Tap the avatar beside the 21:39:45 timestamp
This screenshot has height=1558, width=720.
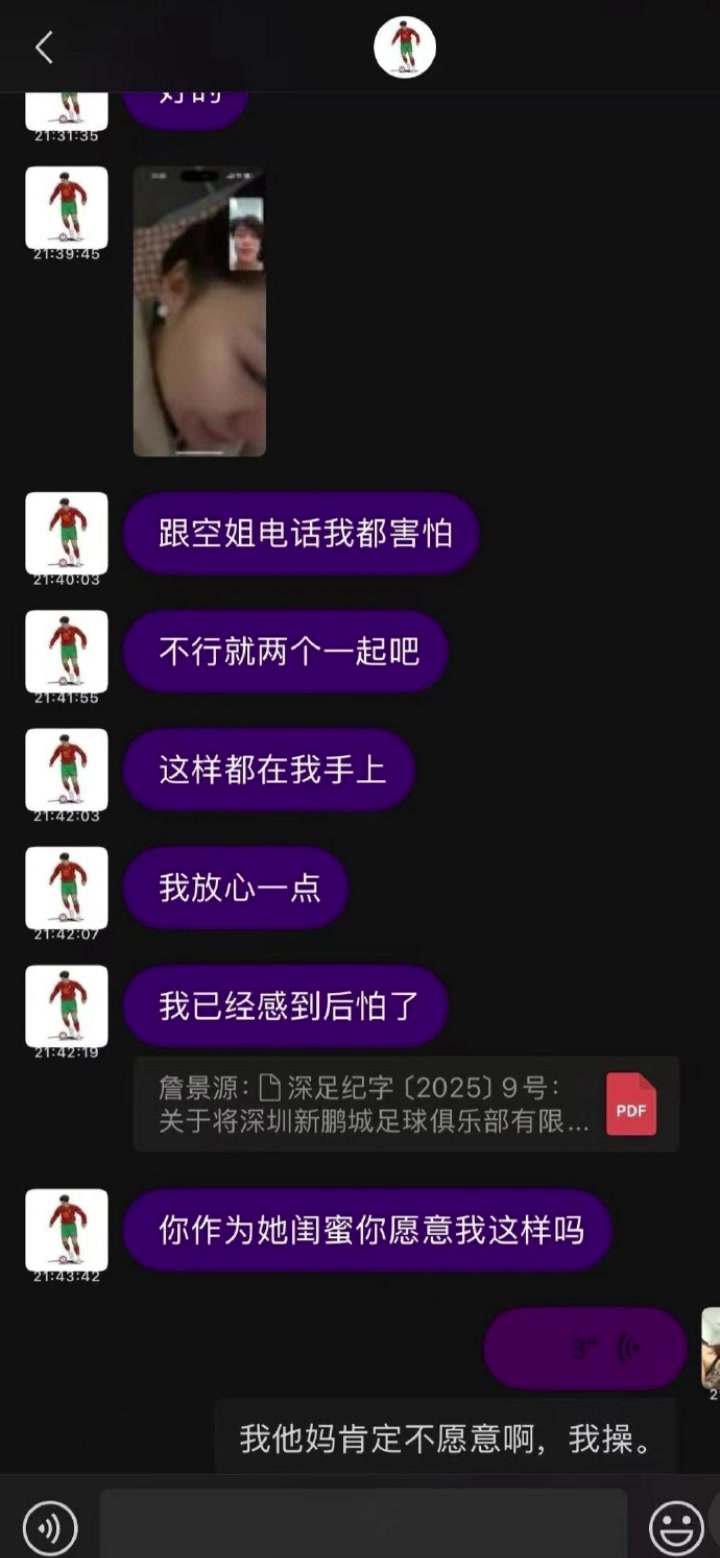[67, 207]
